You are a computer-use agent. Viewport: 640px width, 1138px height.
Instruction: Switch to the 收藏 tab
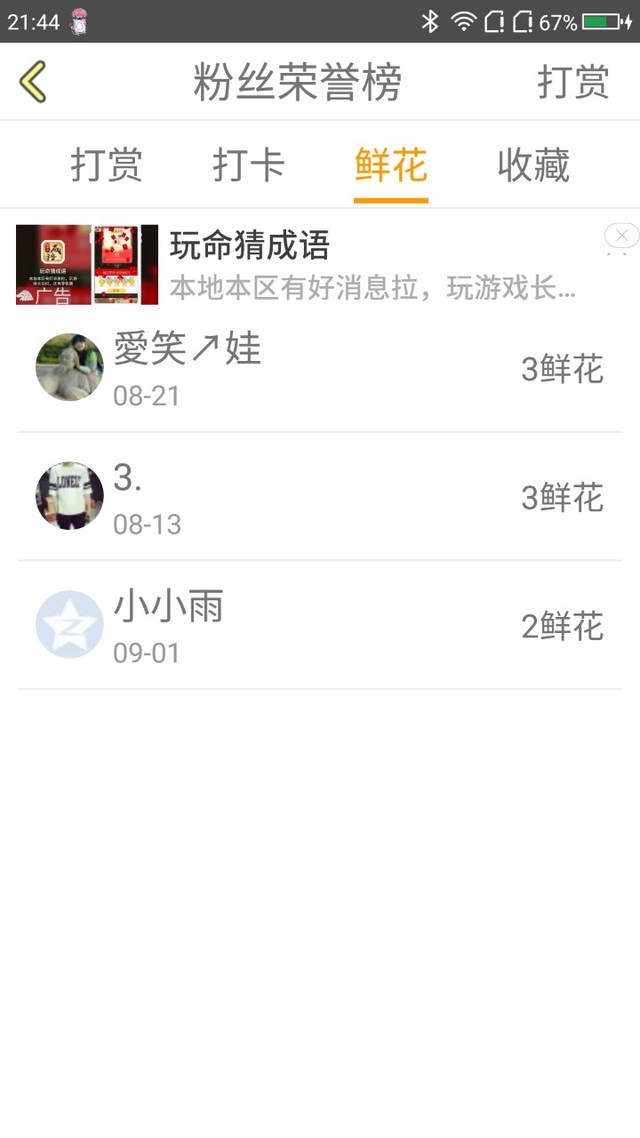[533, 165]
